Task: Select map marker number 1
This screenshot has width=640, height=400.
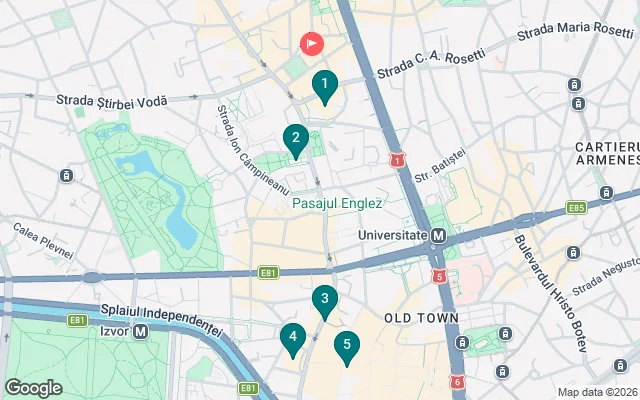Action: click(x=323, y=85)
